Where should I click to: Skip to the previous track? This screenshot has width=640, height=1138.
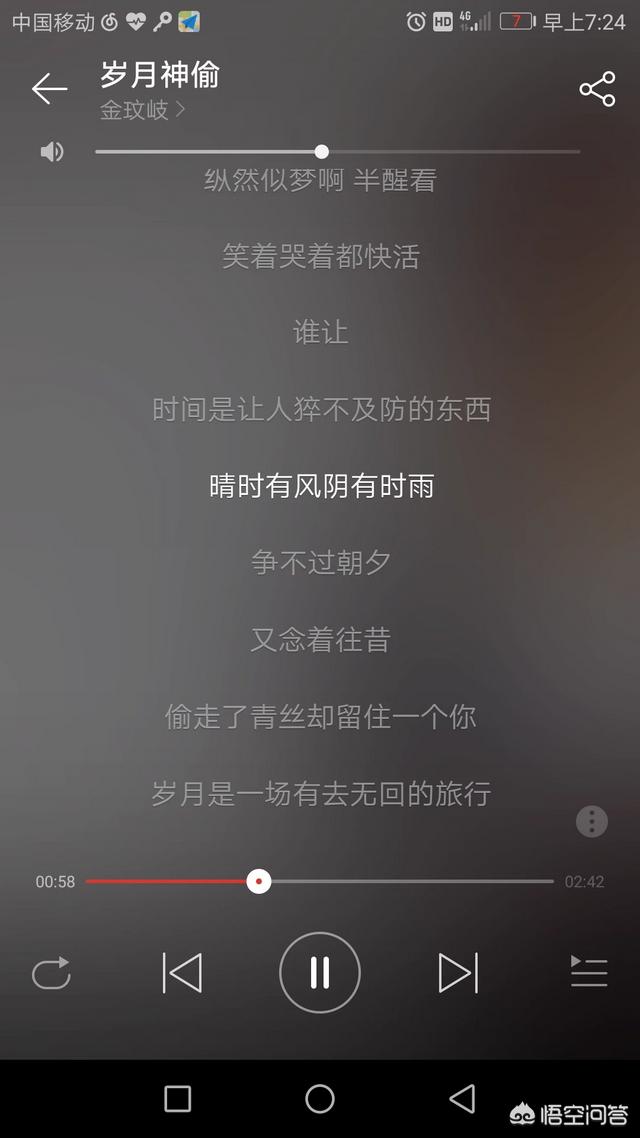click(x=181, y=973)
